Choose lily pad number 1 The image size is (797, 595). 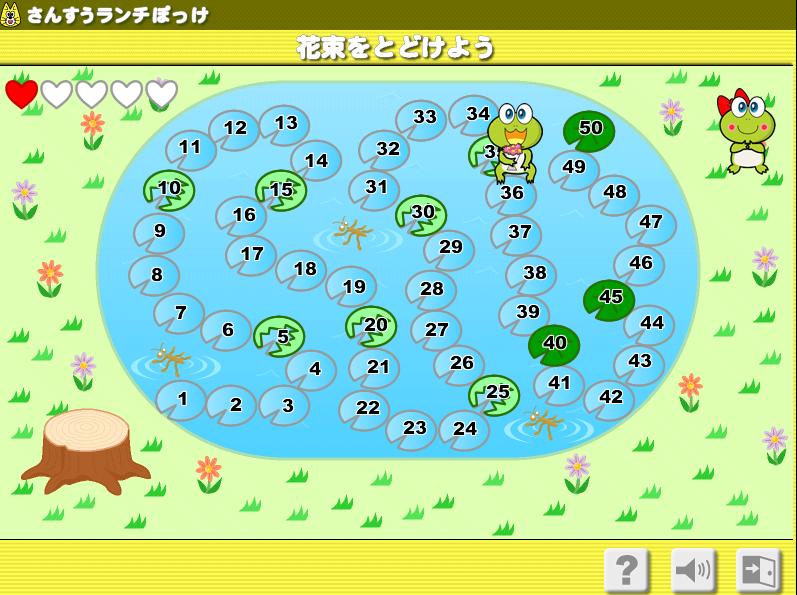182,399
